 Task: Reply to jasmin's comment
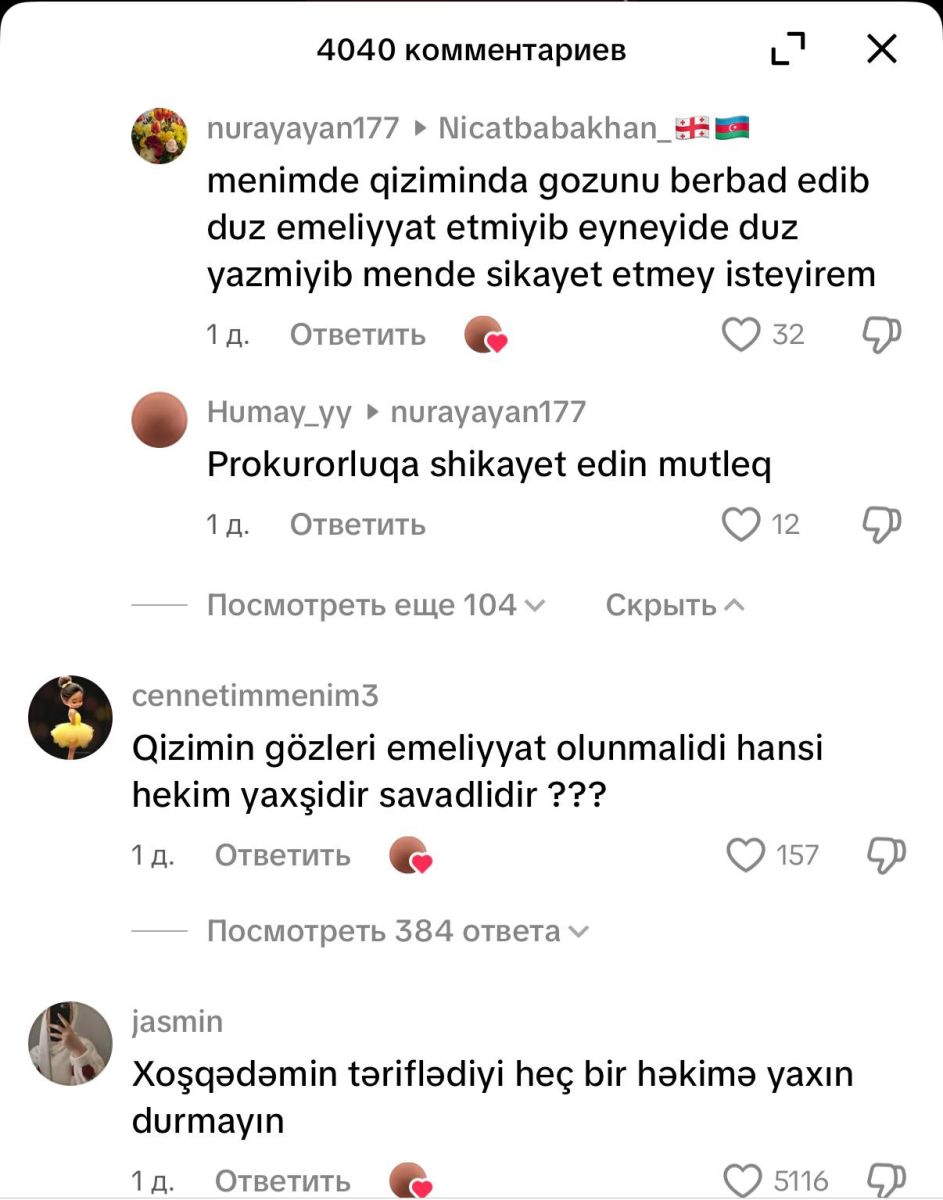[282, 1181]
